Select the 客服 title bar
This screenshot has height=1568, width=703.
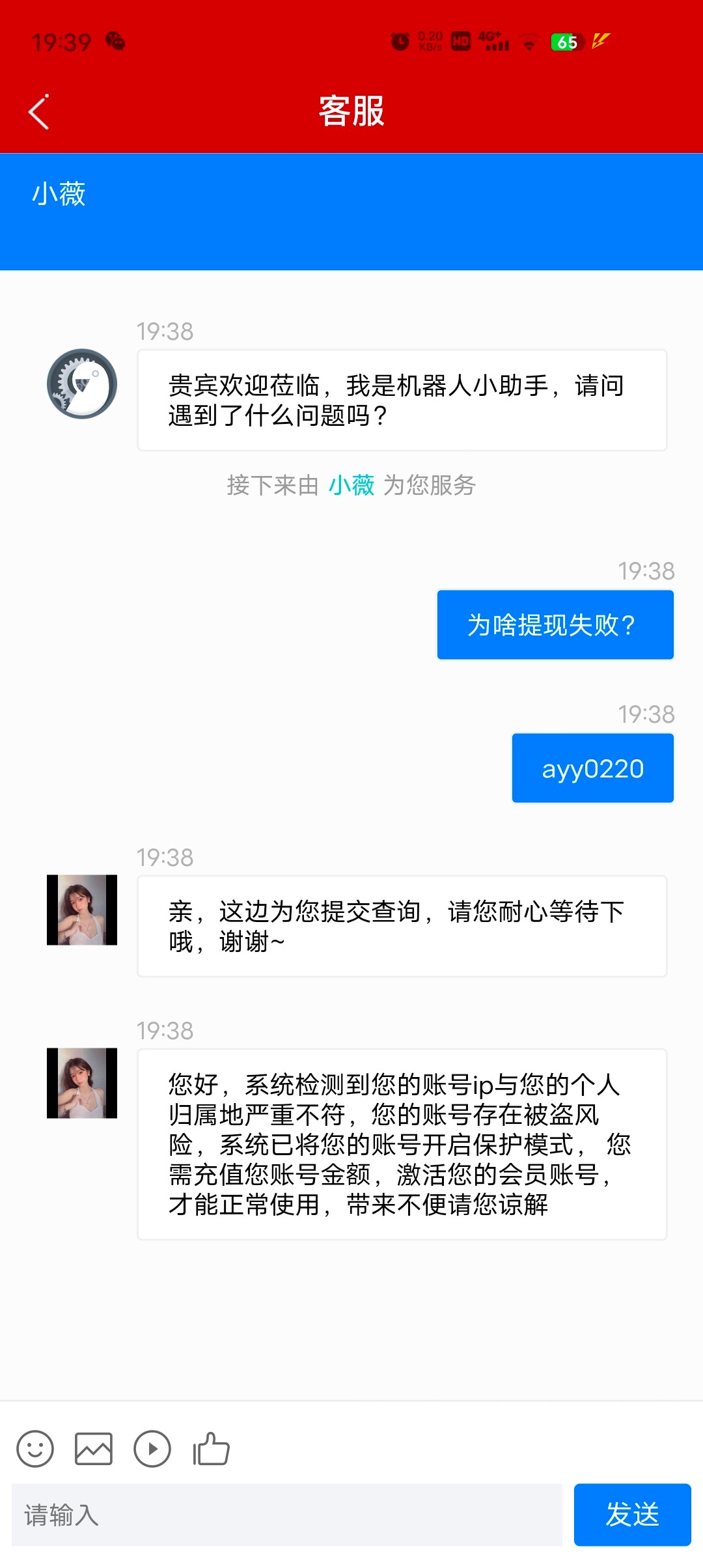click(350, 111)
